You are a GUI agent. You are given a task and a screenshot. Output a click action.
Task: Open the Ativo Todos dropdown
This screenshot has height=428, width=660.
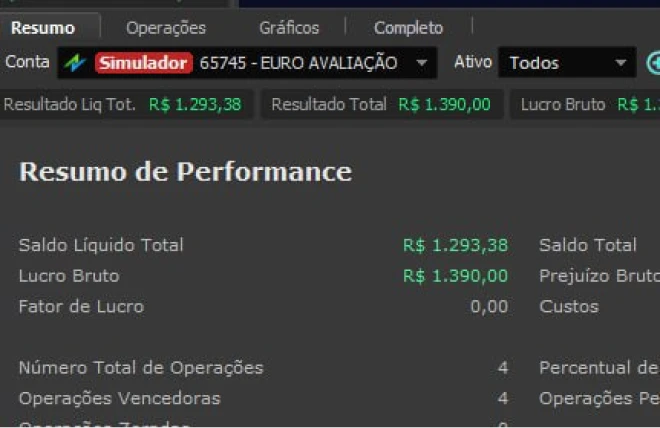(567, 63)
